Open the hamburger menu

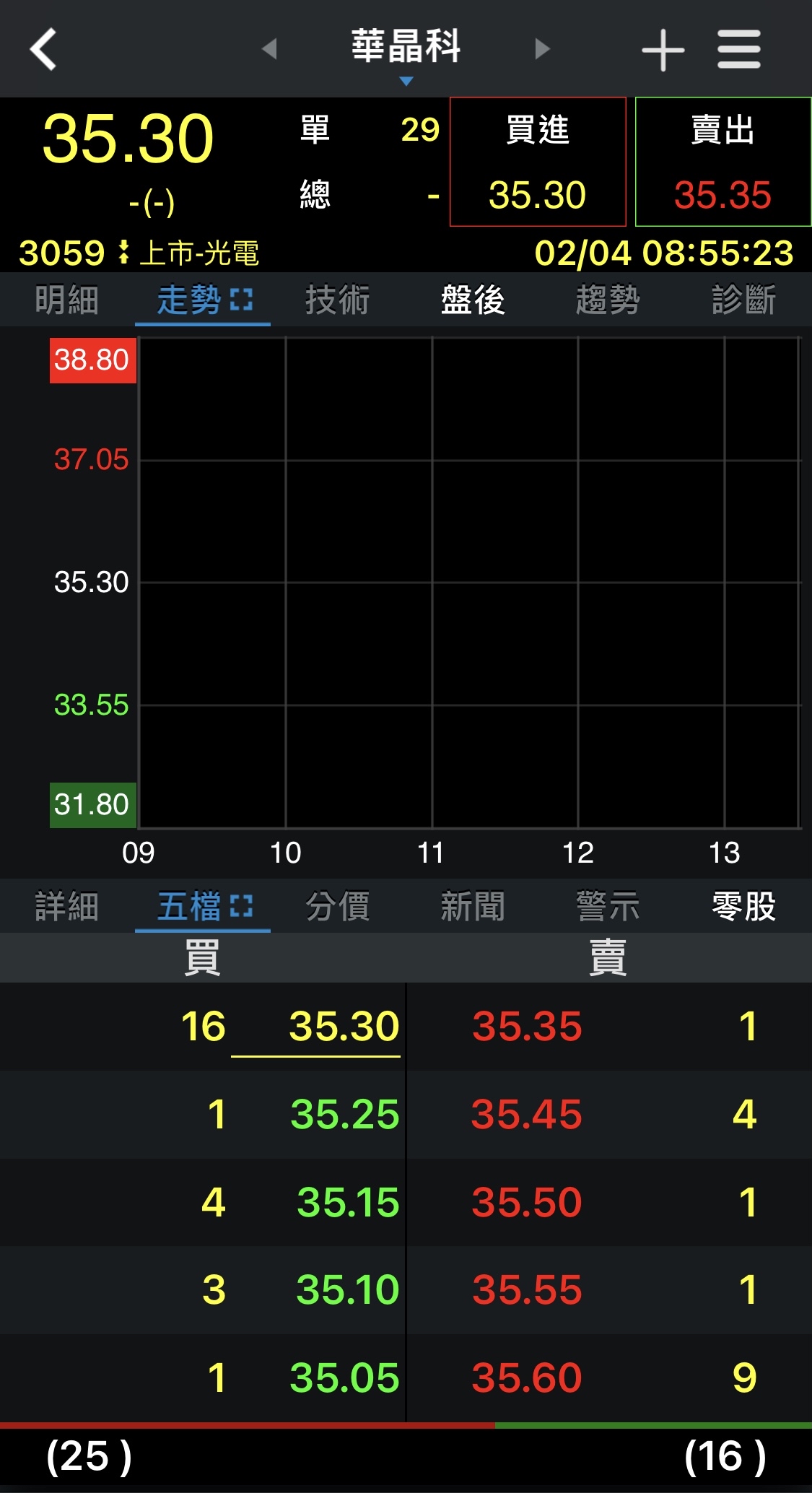click(738, 50)
